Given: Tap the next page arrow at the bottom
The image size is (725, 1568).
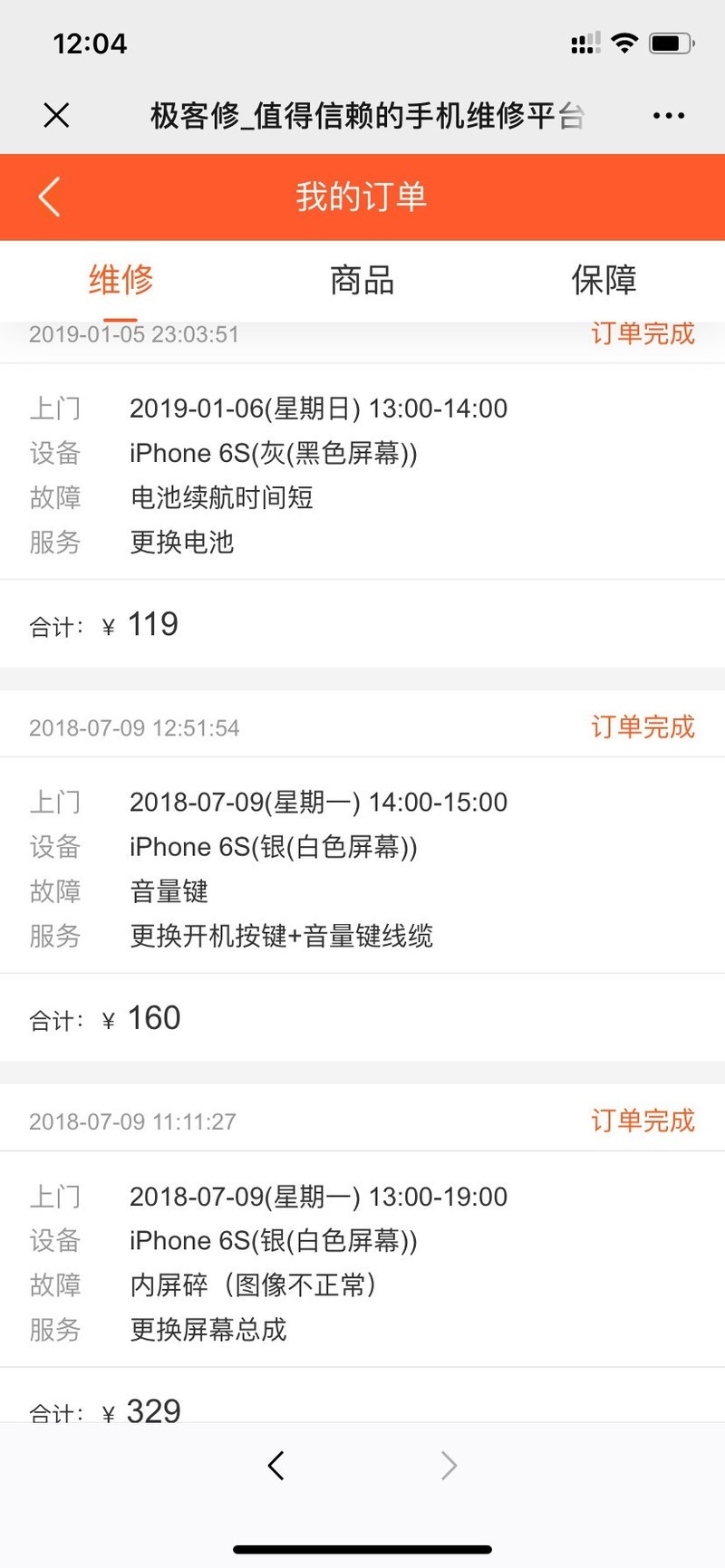Looking at the screenshot, I should 449,1465.
